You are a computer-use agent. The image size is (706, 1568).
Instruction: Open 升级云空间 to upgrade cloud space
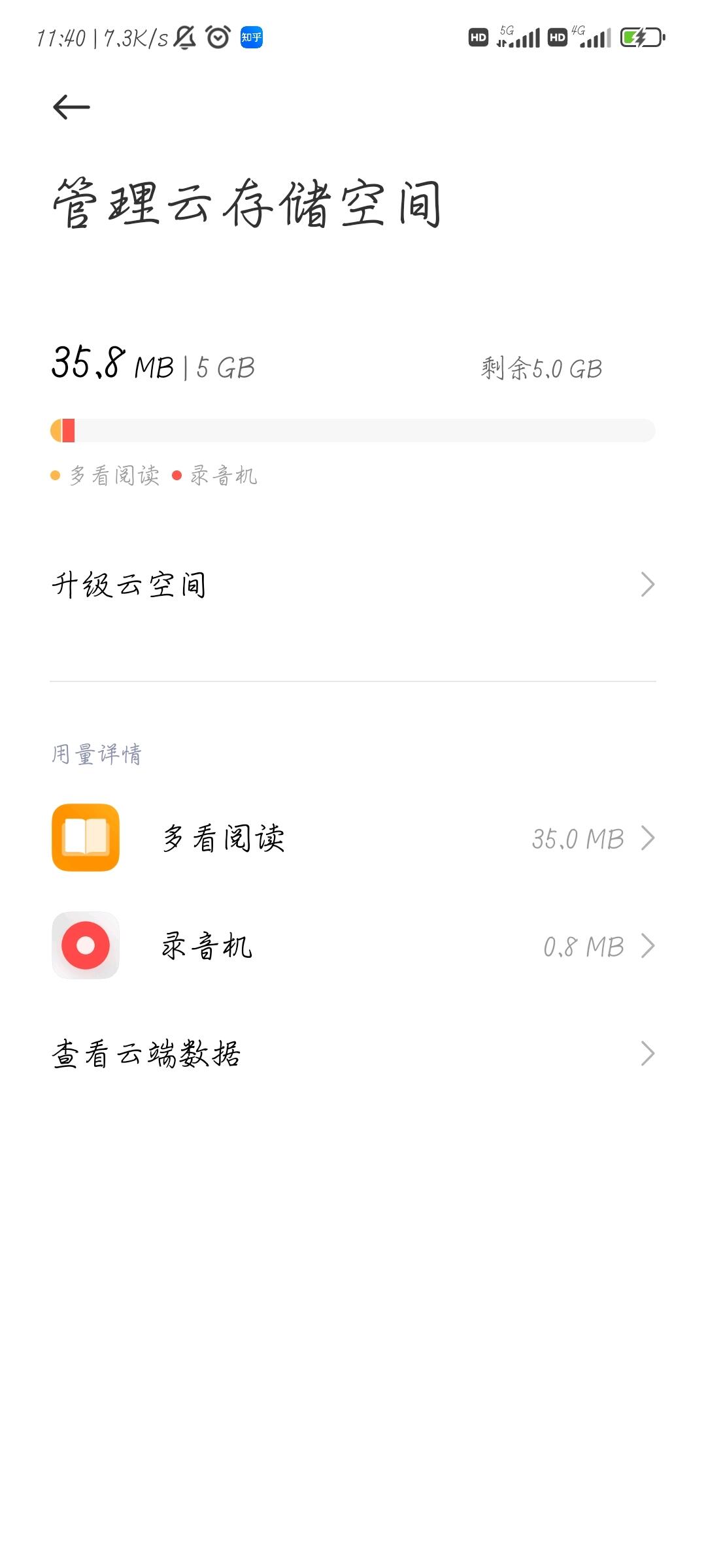click(x=353, y=585)
